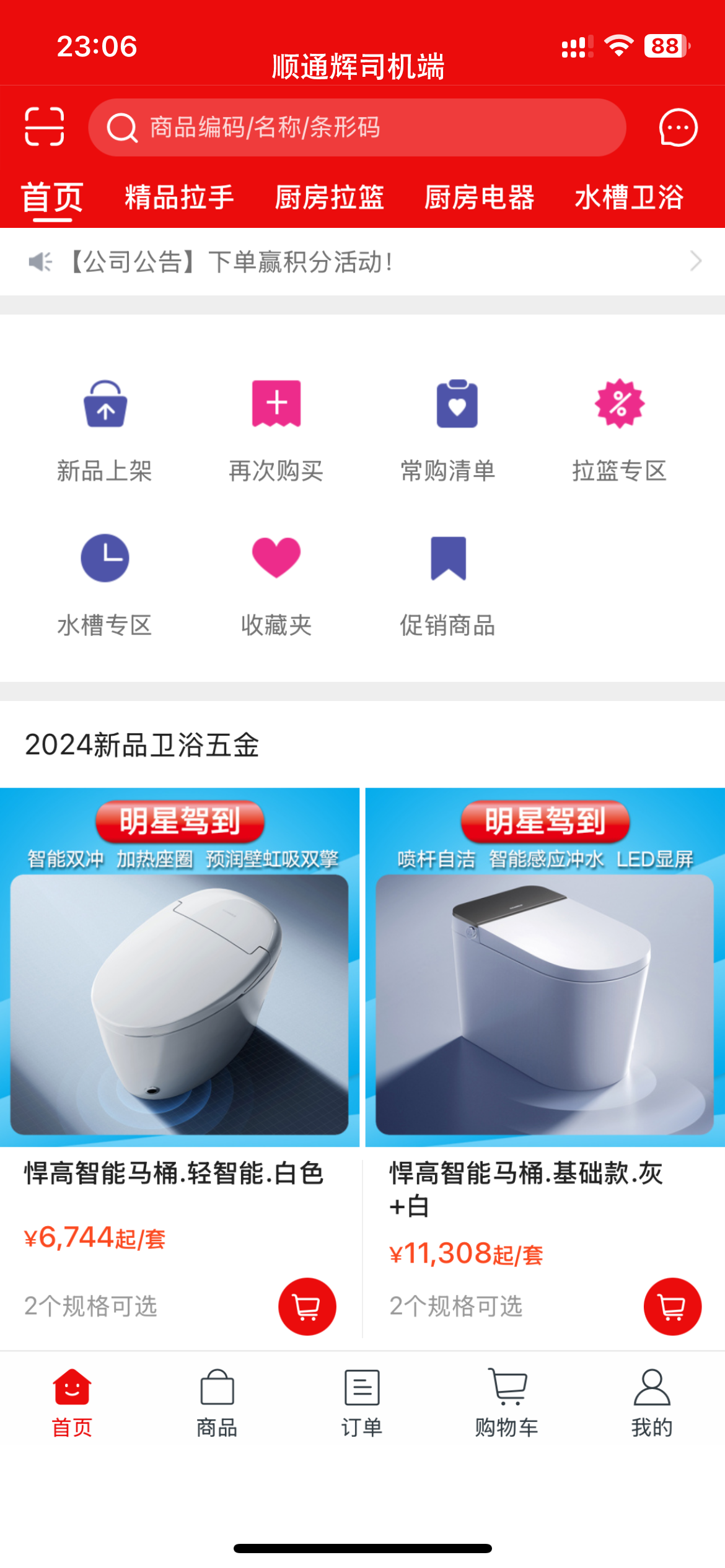
Task: Tap the product code search field
Action: 357,128
